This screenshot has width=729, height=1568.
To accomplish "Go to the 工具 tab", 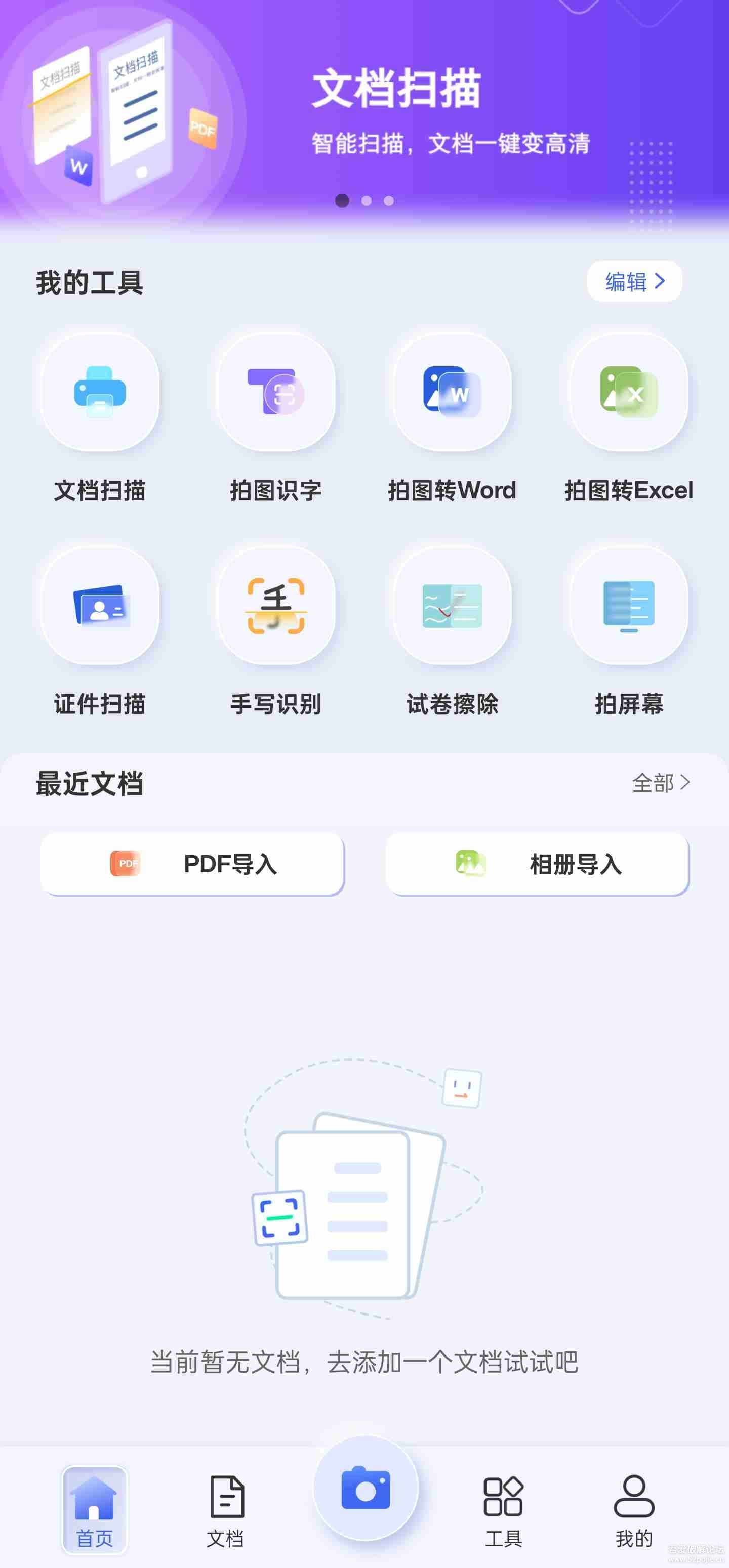I will coord(503,1511).
